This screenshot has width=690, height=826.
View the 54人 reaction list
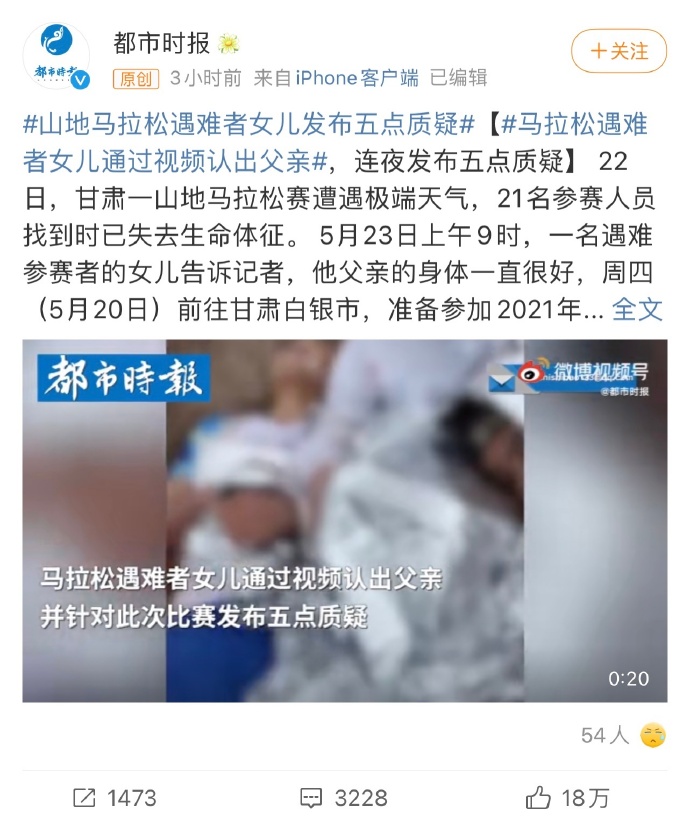point(622,735)
